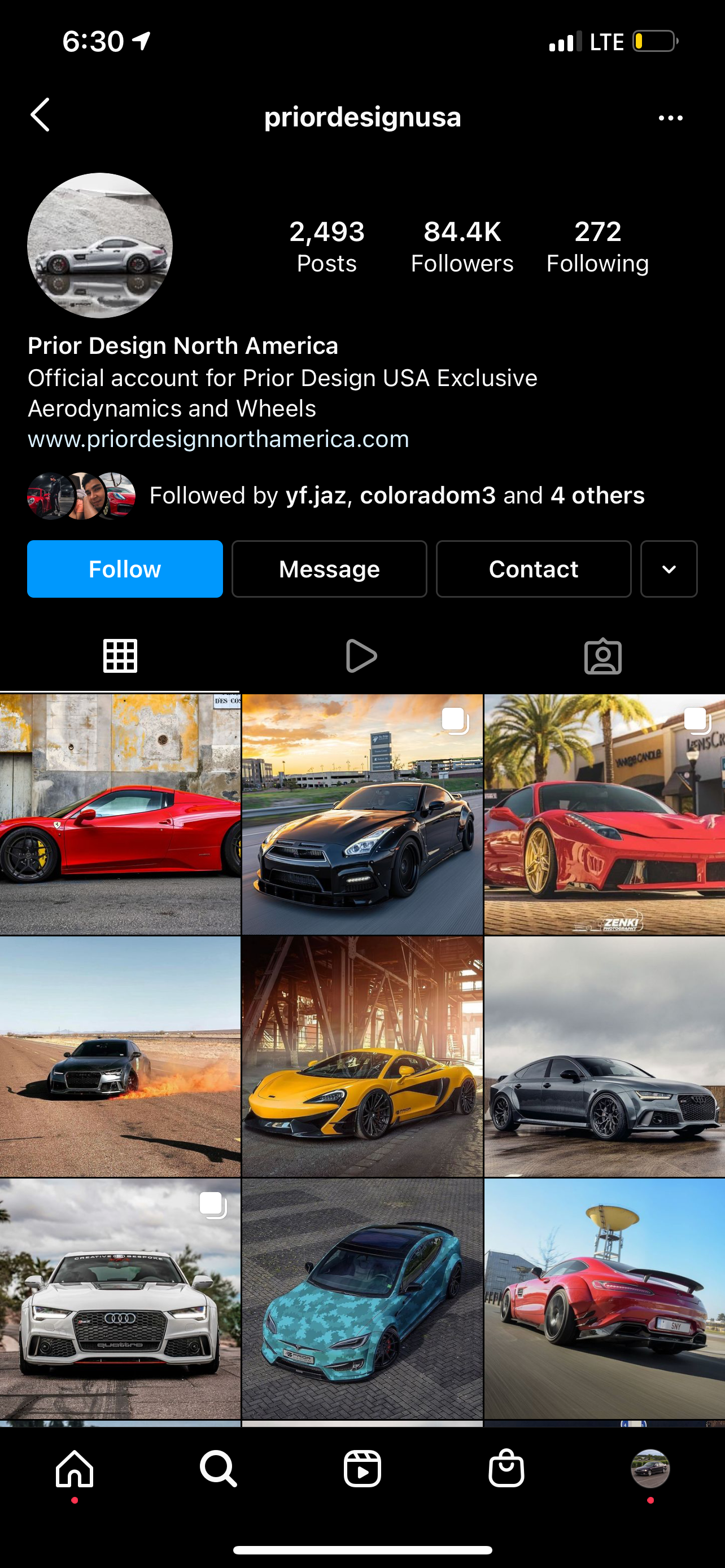Image resolution: width=725 pixels, height=1568 pixels.
Task: Message Prior Design North America
Action: click(329, 568)
